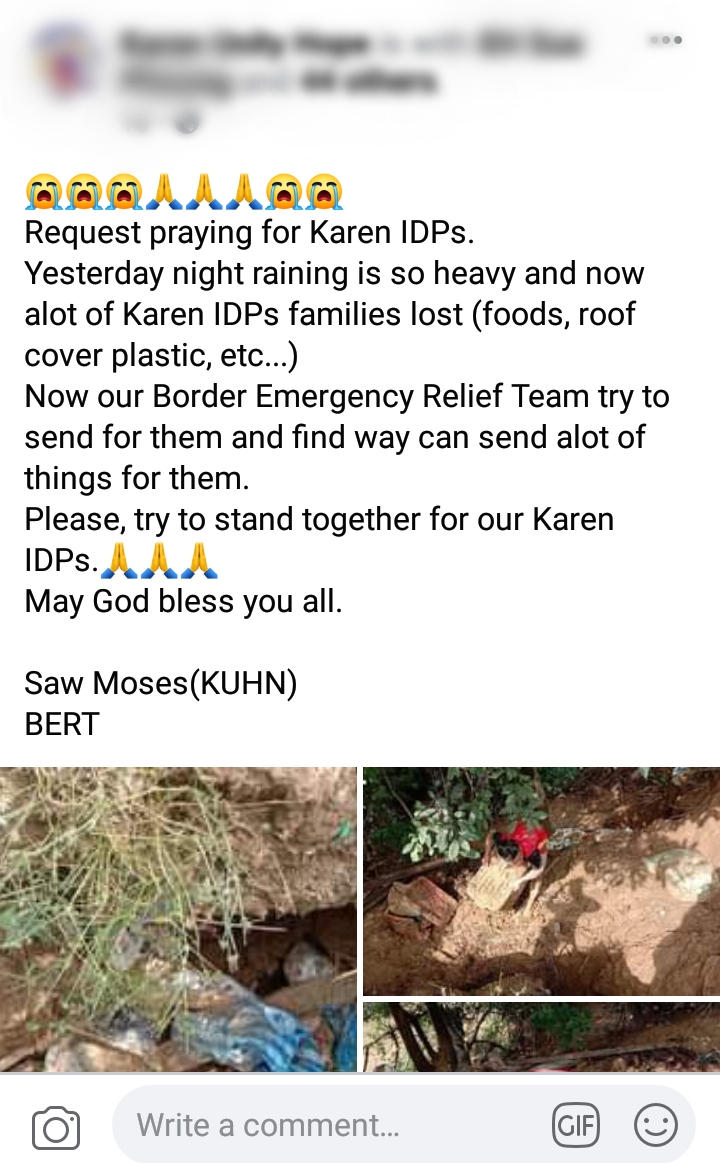View the photo with the red item
The image size is (720, 1163).
(541, 880)
